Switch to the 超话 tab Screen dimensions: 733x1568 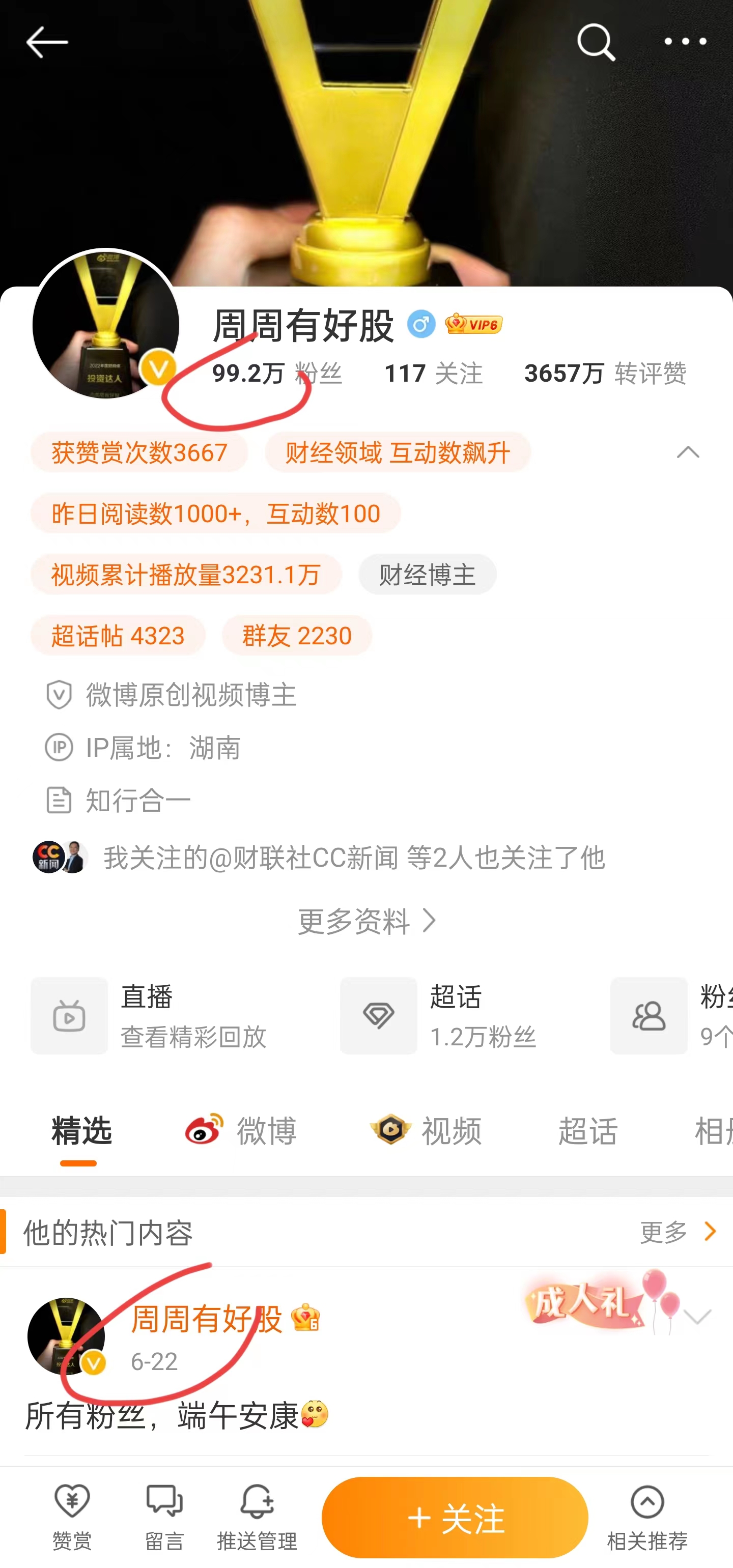tap(587, 1130)
